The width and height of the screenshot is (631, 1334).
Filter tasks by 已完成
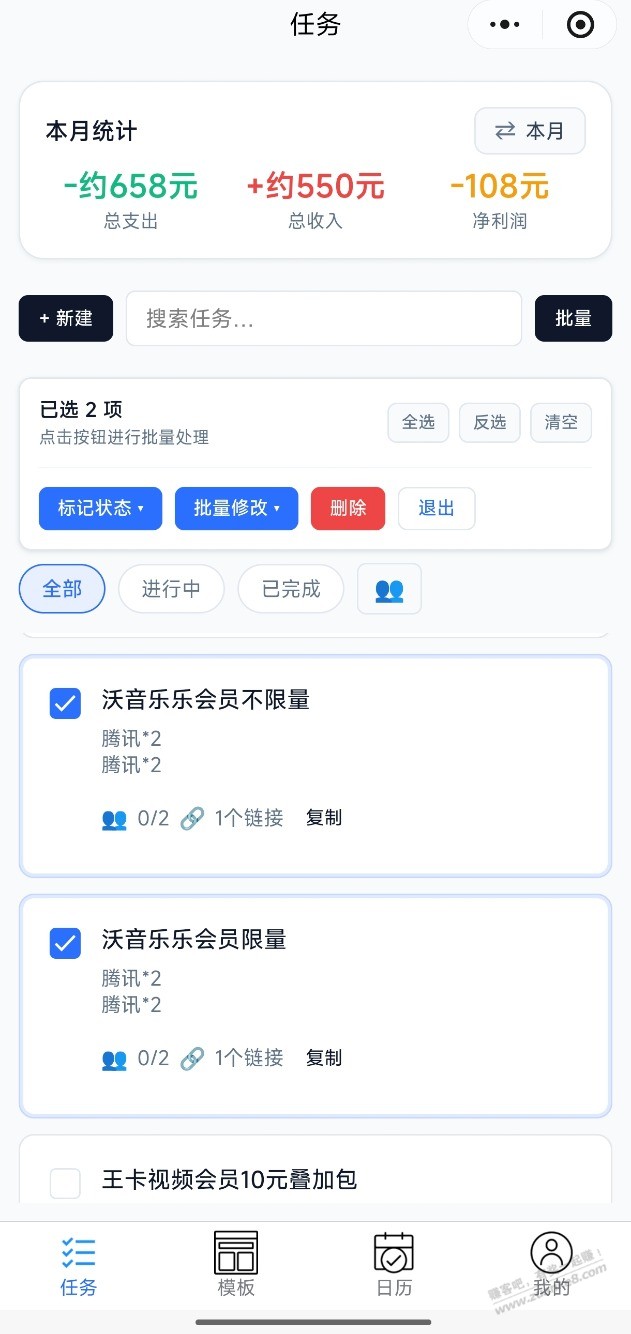(291, 589)
